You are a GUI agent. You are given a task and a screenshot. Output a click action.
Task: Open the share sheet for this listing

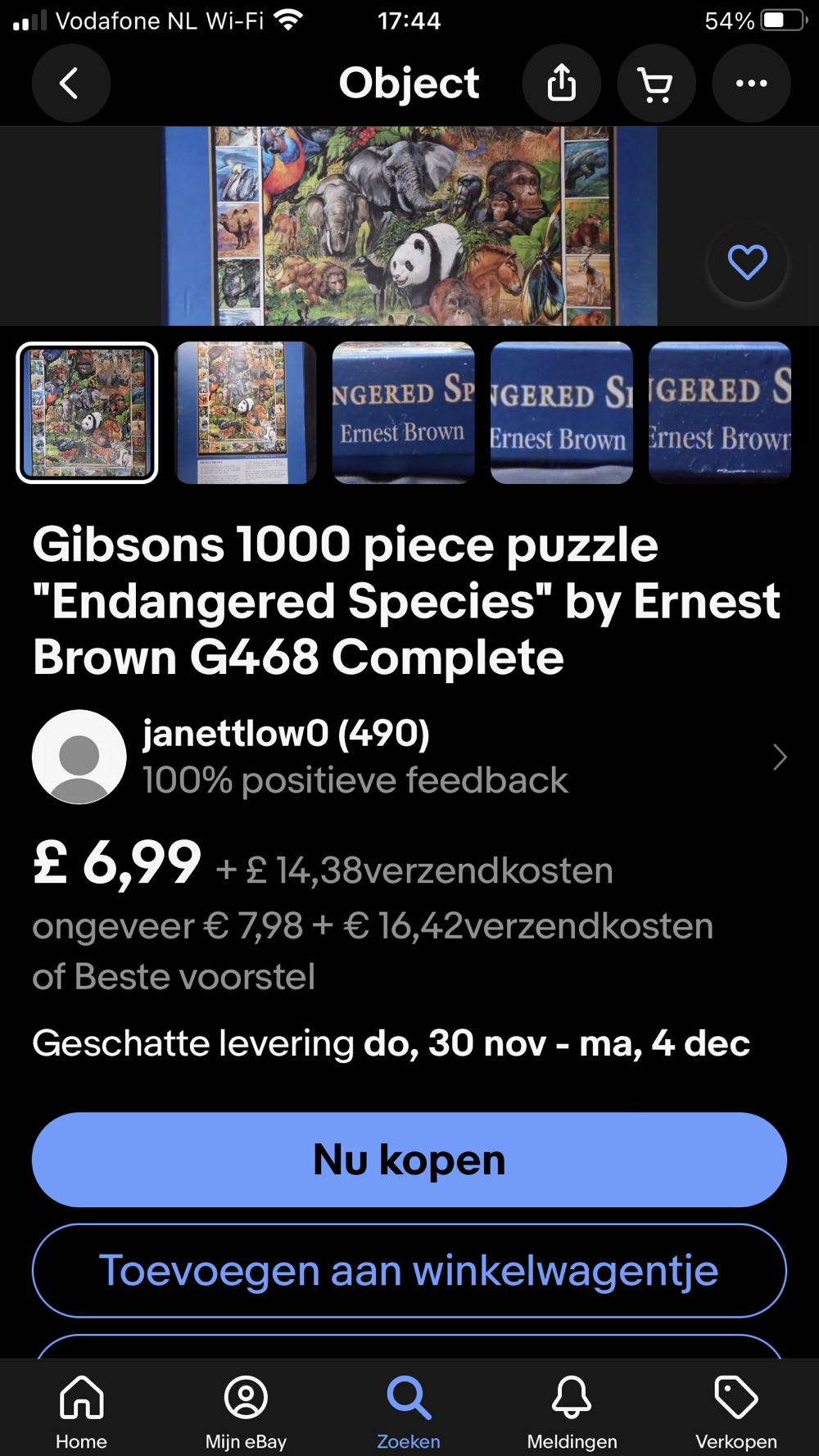pos(561,83)
